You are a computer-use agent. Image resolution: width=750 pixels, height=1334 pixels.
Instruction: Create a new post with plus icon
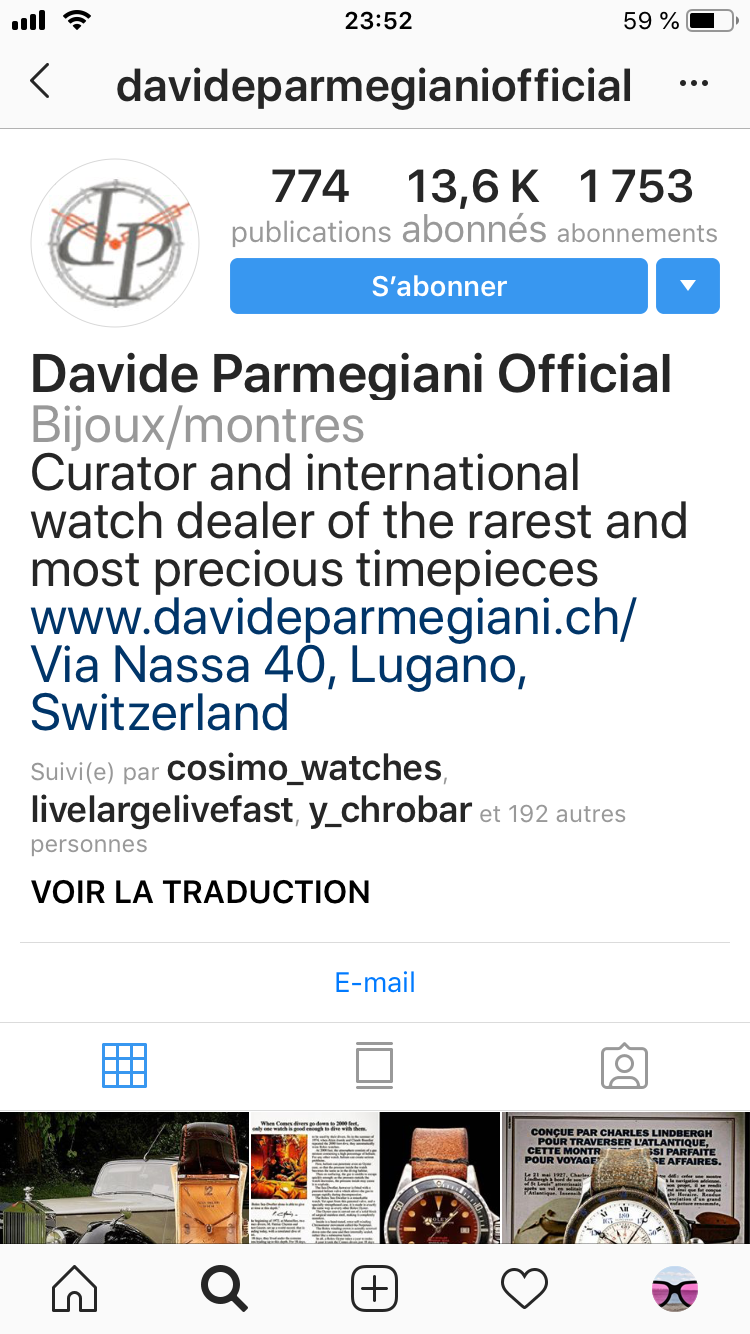pos(375,1289)
